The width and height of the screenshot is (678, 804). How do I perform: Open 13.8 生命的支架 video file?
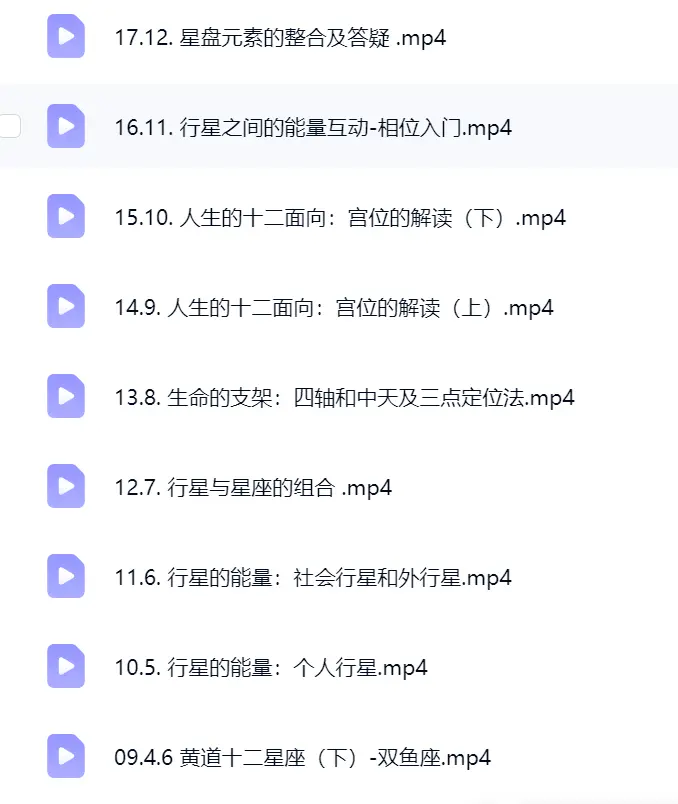click(x=344, y=397)
